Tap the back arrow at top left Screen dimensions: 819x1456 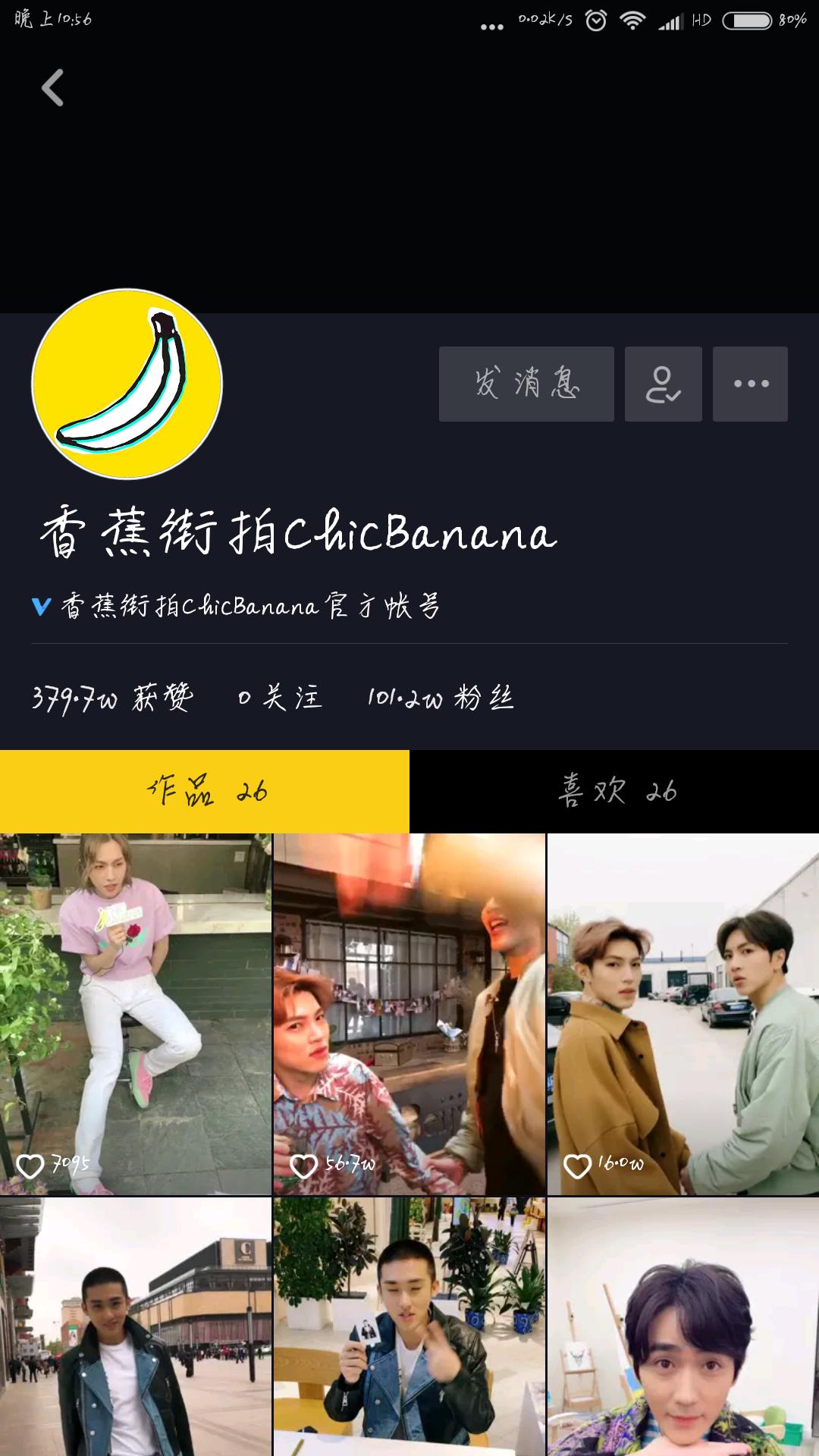click(x=52, y=89)
